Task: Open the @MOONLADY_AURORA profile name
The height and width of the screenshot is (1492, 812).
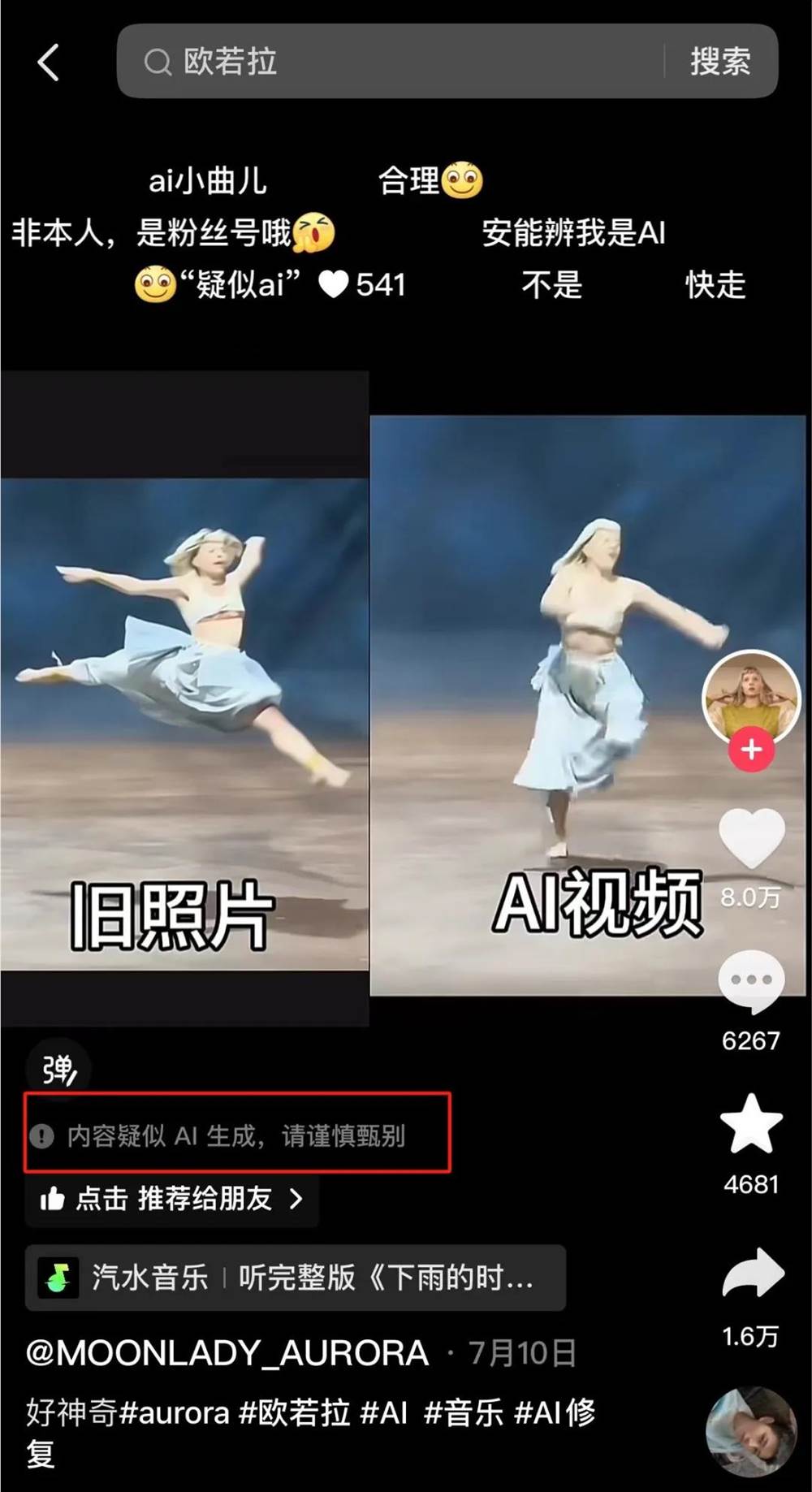Action: [x=227, y=1354]
